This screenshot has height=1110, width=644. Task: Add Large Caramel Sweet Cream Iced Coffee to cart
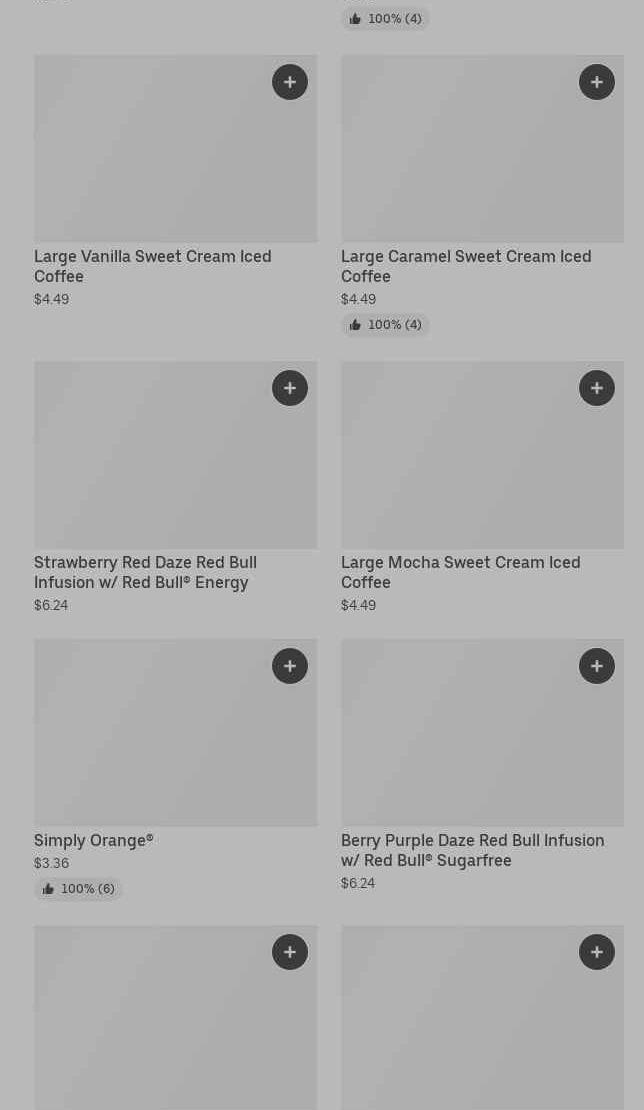597,82
